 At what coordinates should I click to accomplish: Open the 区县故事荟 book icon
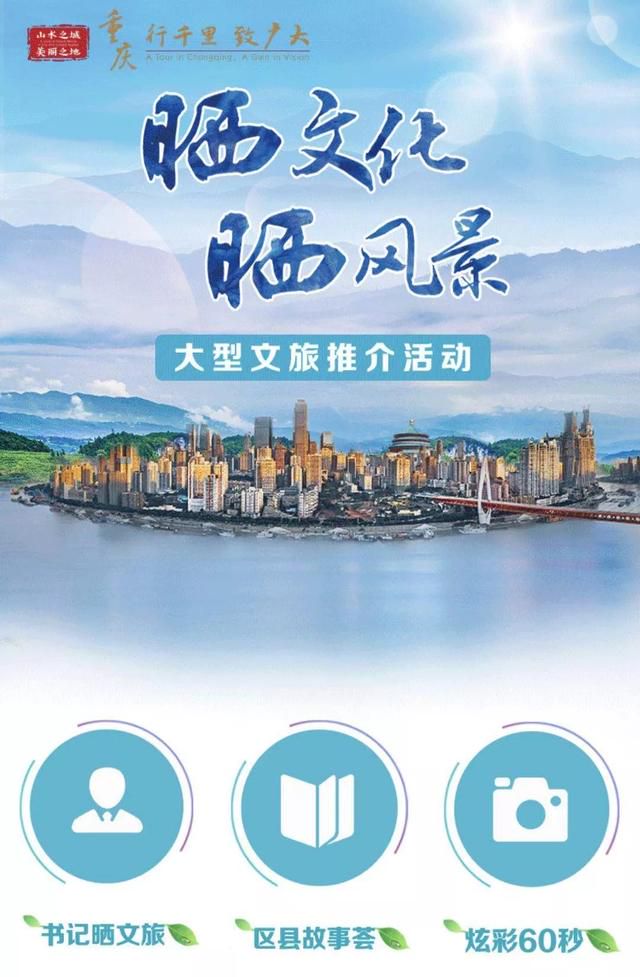pos(318,808)
